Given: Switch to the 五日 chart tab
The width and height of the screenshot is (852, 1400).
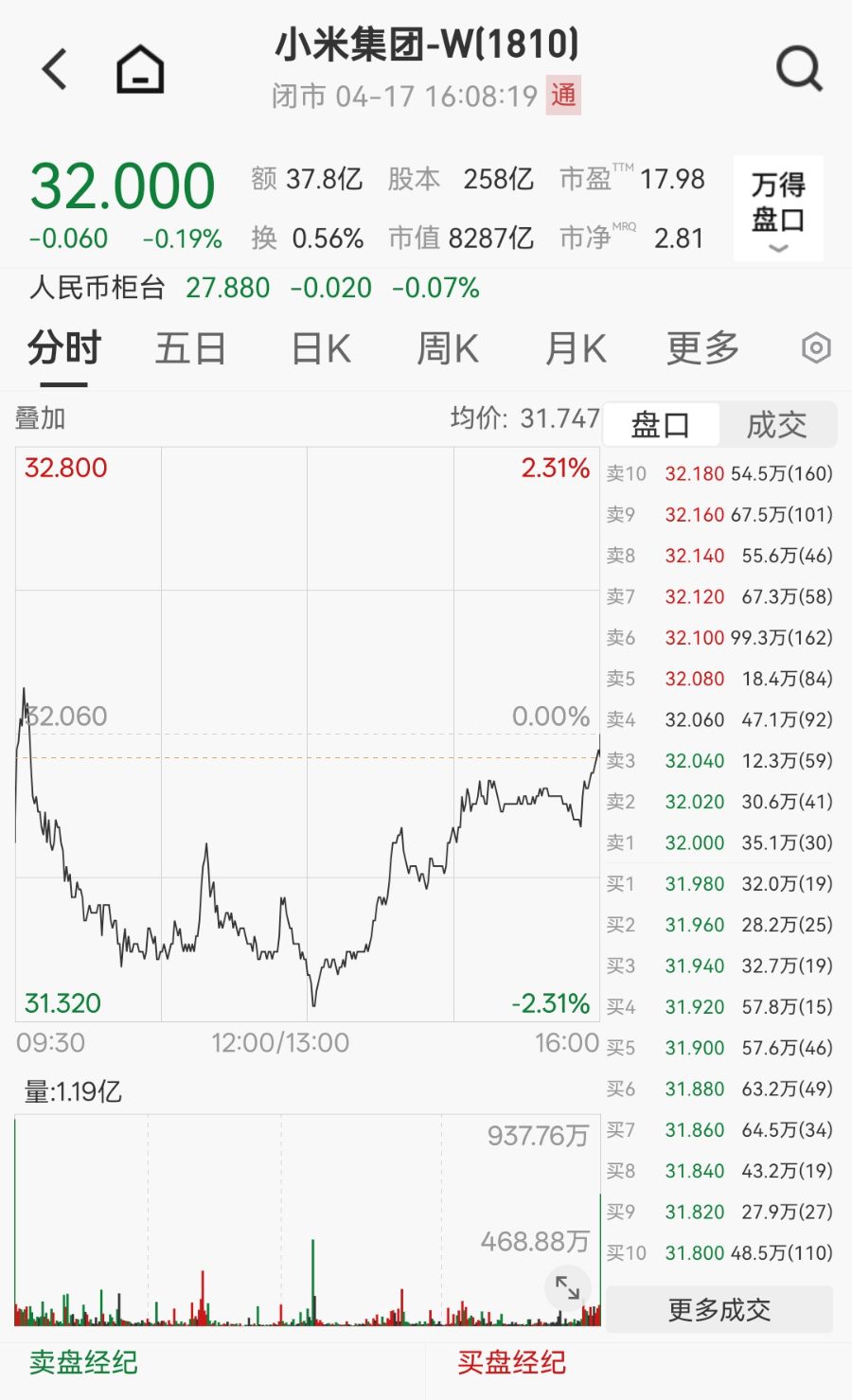Looking at the screenshot, I should click(x=190, y=348).
